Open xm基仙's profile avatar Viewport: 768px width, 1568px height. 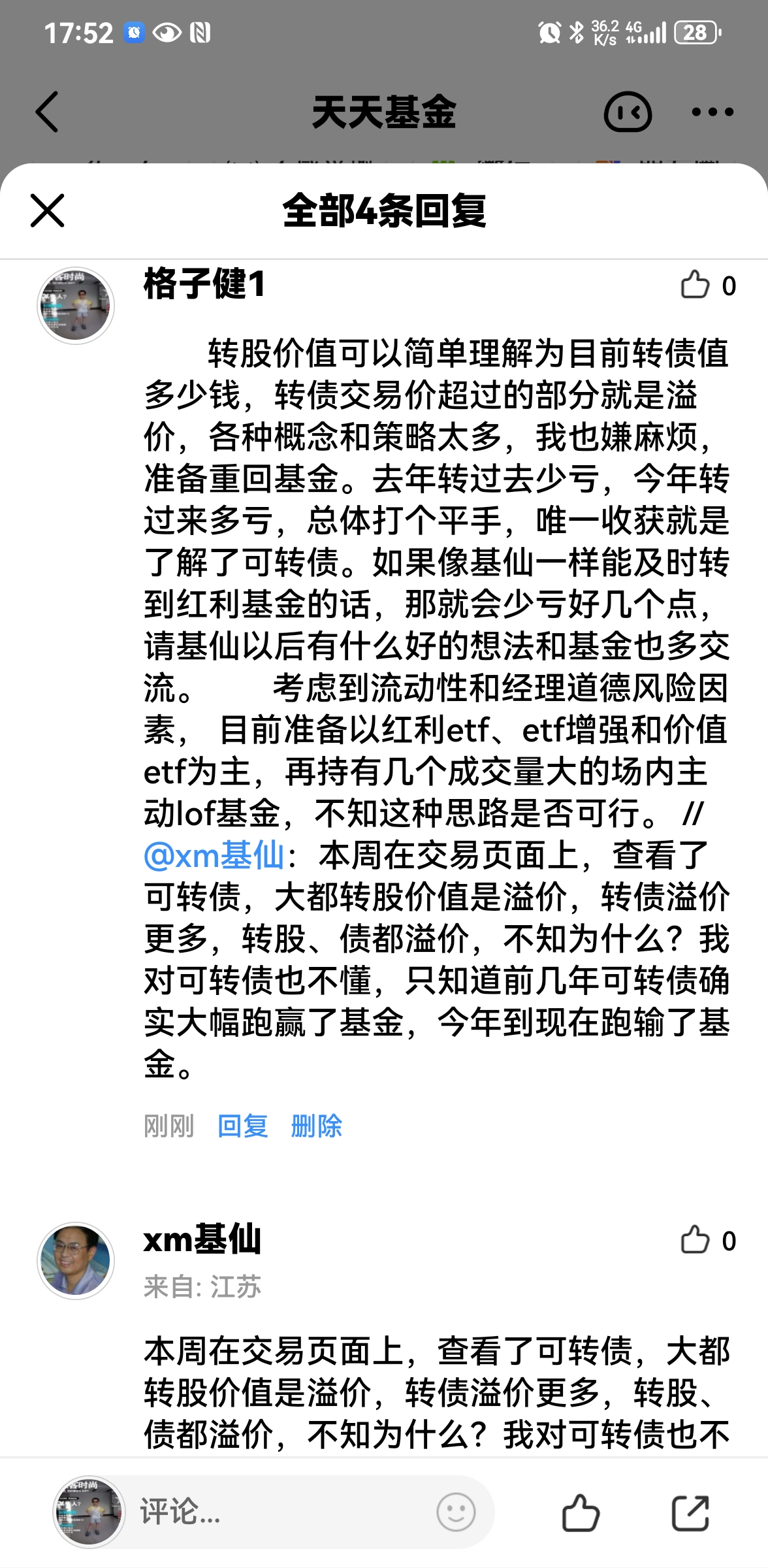point(76,1260)
